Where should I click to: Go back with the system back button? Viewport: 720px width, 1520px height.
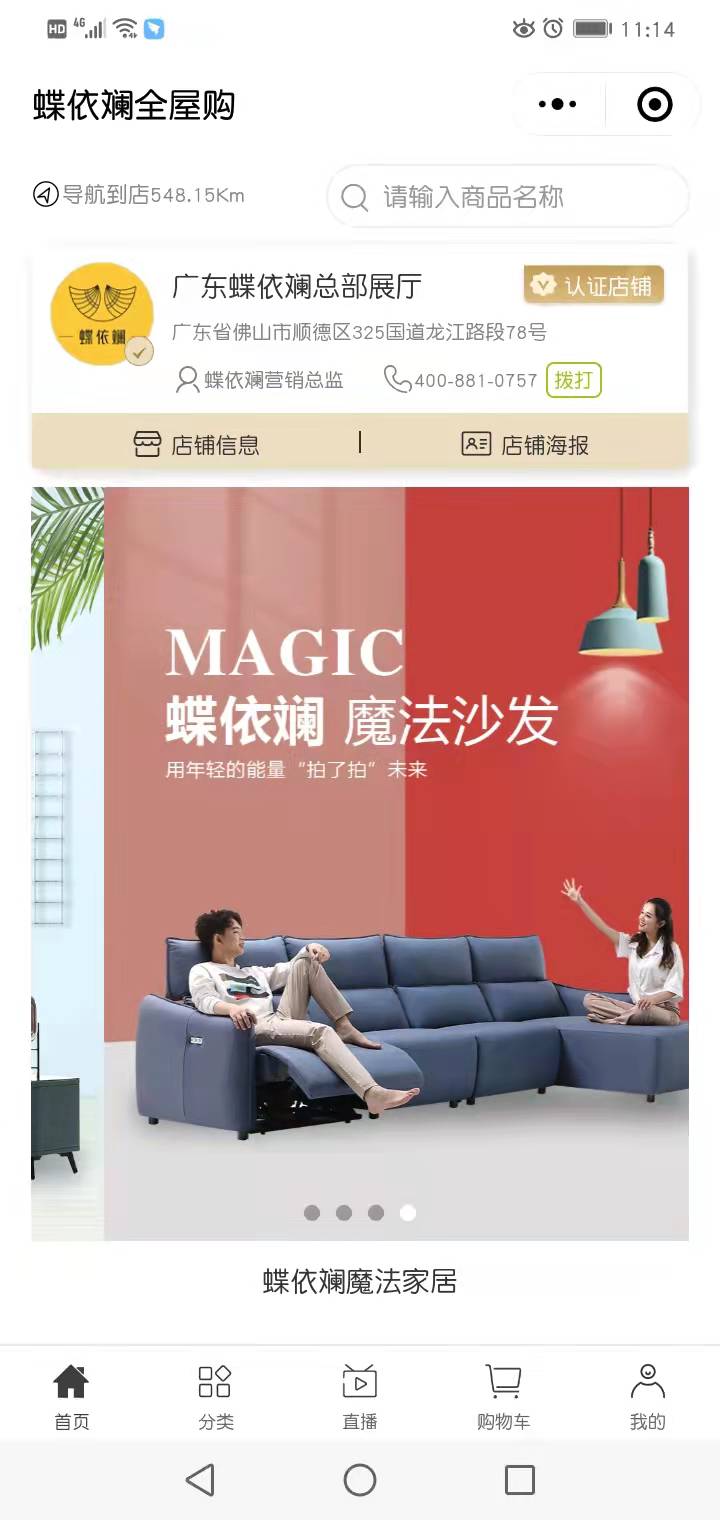pos(200,1480)
